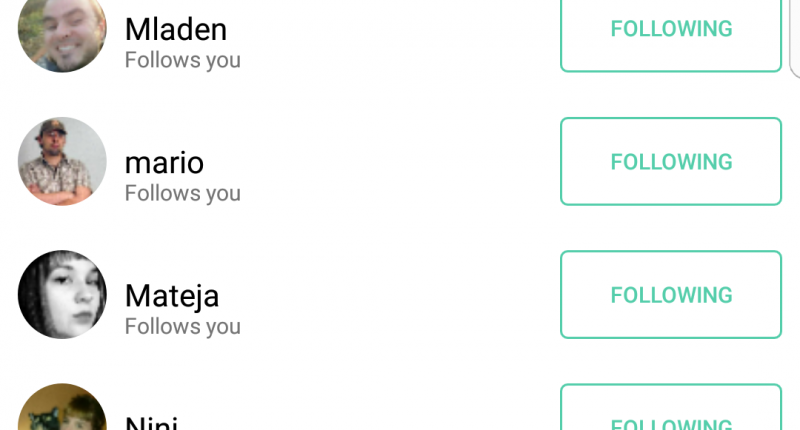Tap the Following button next to mario
This screenshot has width=800, height=430.
coord(670,161)
